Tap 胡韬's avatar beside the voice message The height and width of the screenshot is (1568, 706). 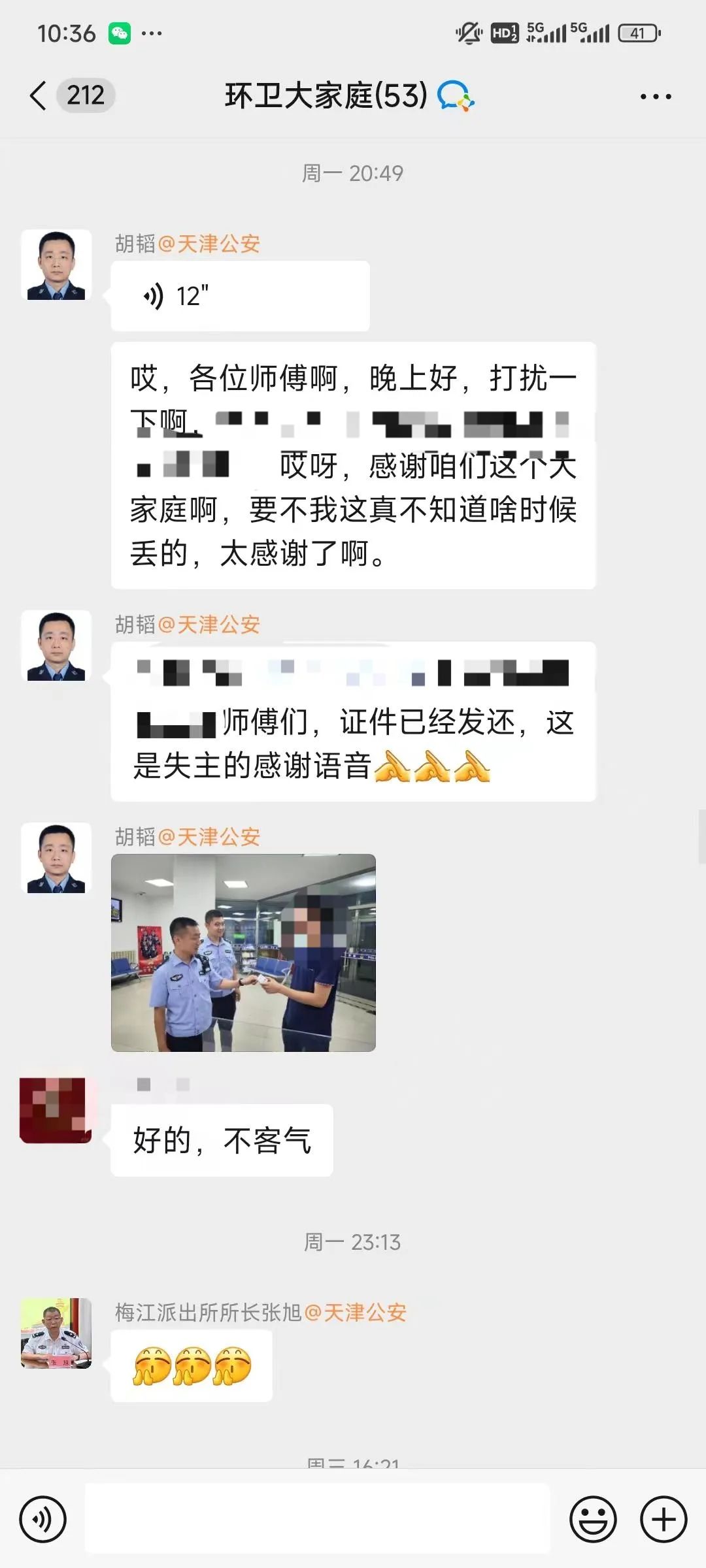56,265
